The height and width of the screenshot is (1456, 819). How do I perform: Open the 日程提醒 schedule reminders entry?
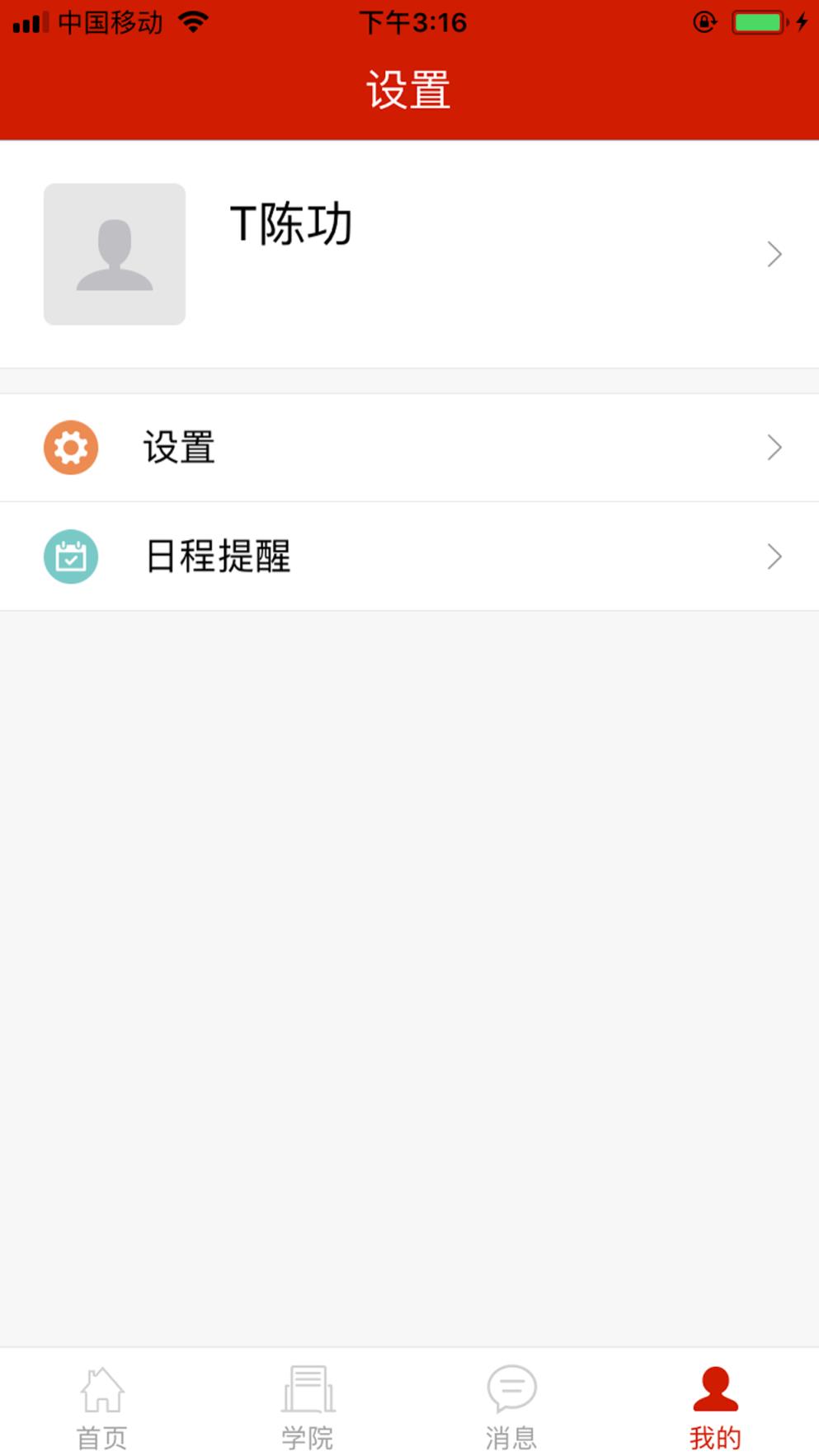coord(217,557)
